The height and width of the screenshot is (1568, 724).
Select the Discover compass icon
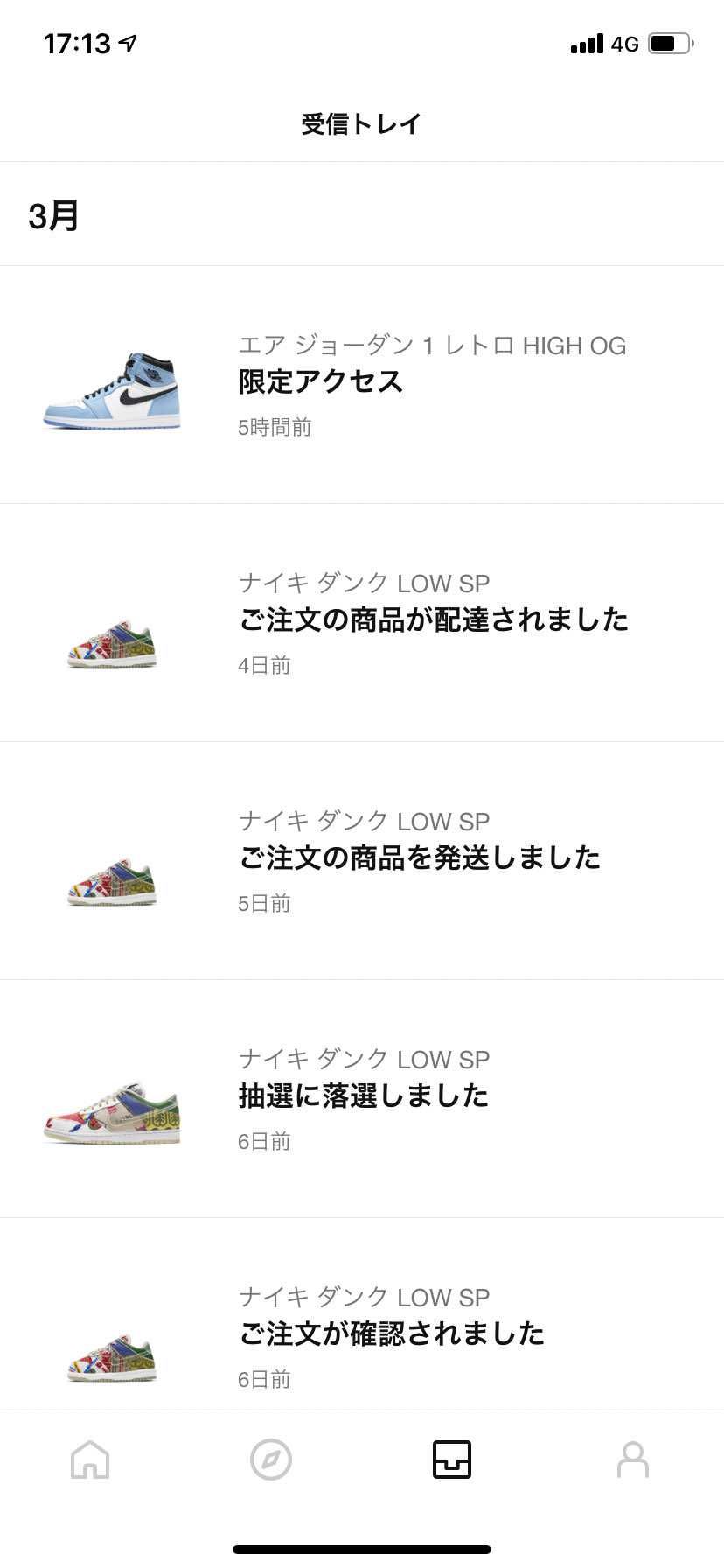(271, 1459)
